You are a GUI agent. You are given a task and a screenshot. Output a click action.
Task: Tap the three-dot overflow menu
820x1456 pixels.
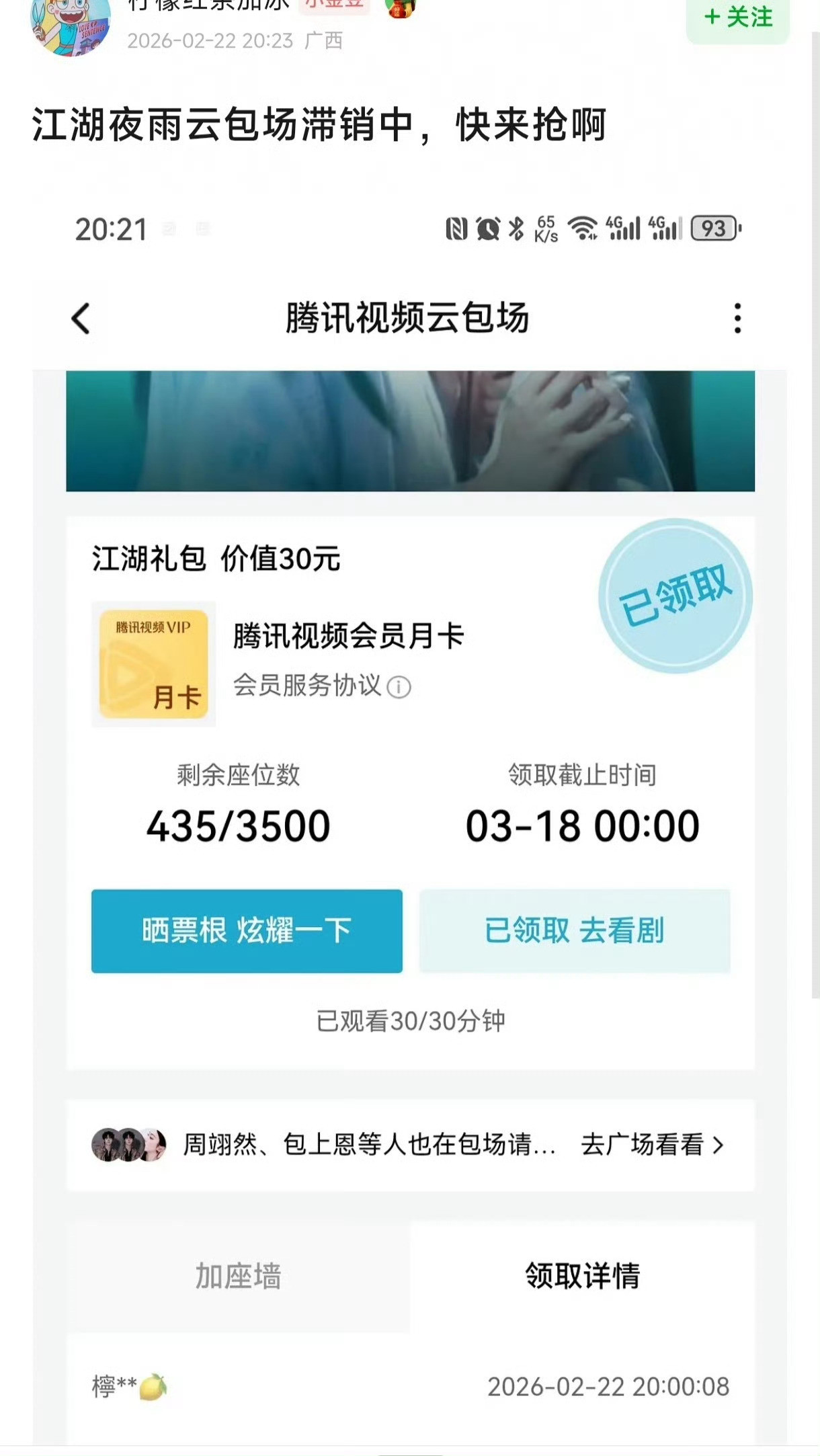pyautogui.click(x=737, y=320)
